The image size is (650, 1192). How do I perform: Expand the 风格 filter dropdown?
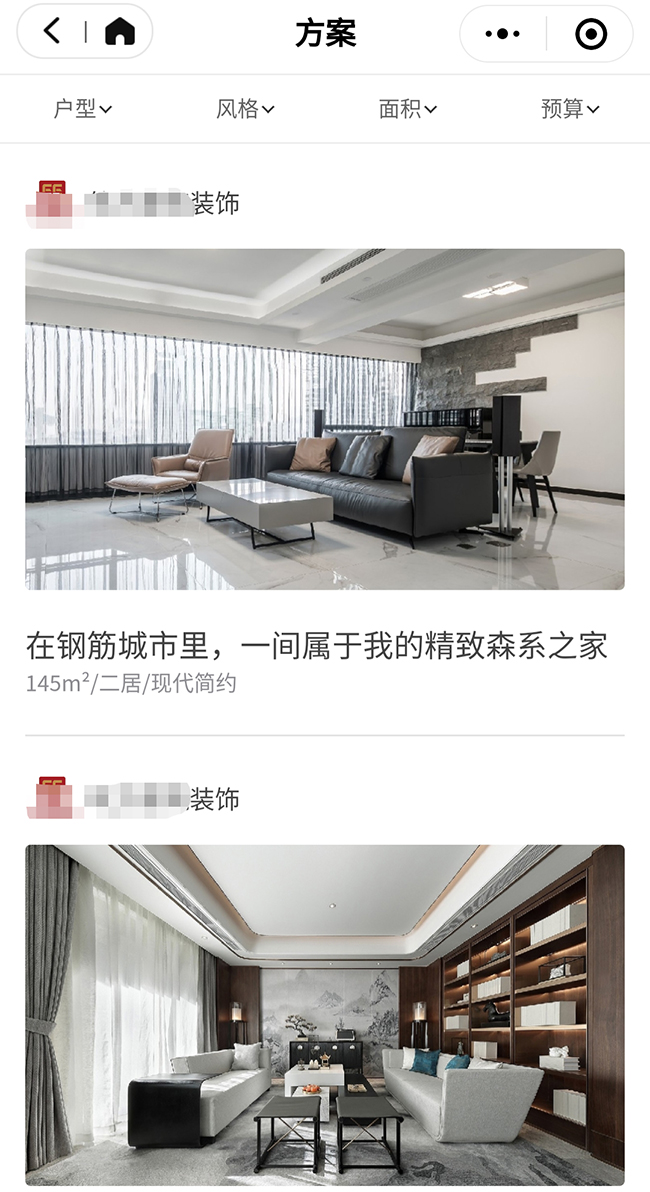click(x=245, y=109)
